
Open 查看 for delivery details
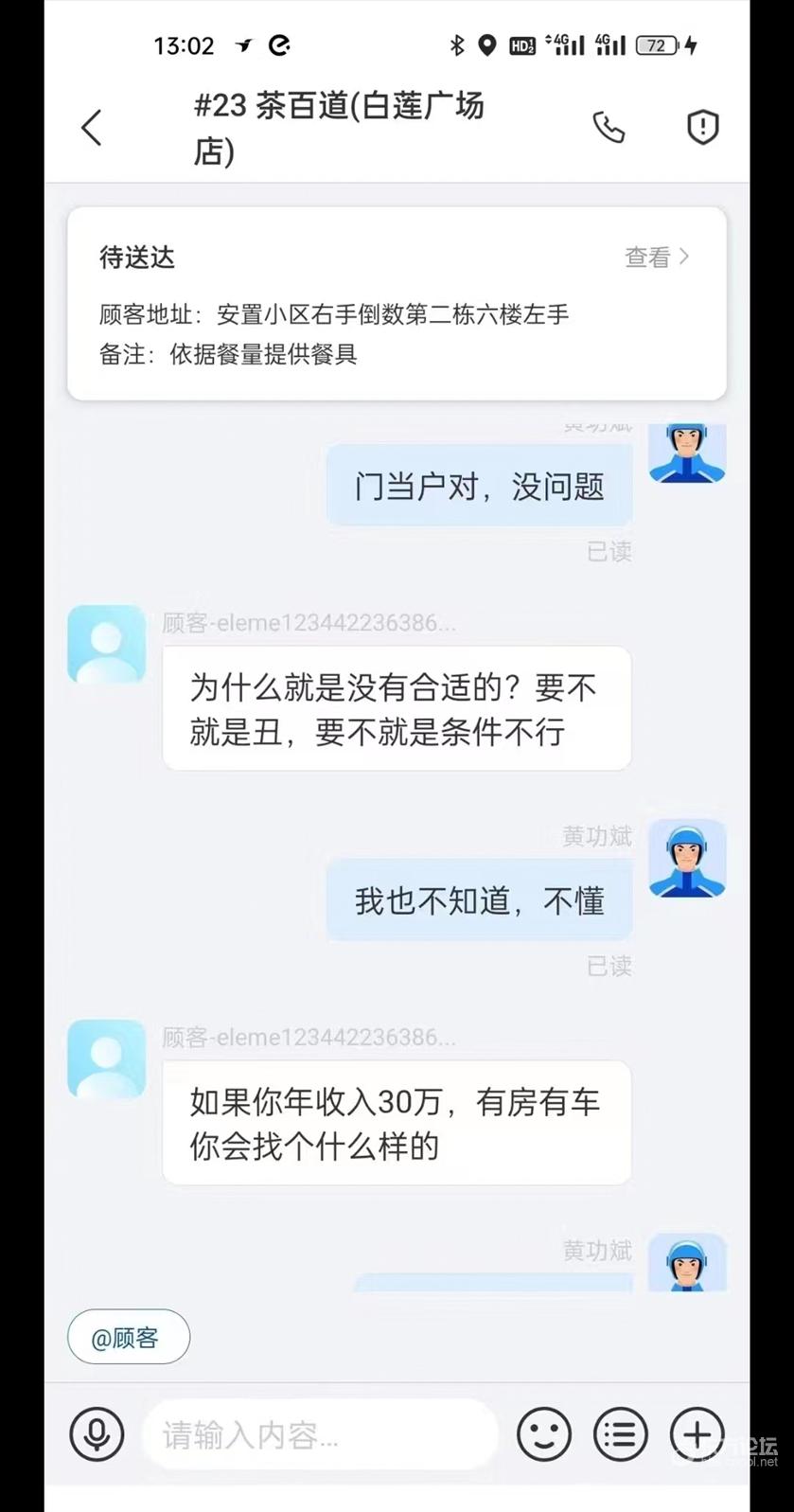(x=657, y=257)
